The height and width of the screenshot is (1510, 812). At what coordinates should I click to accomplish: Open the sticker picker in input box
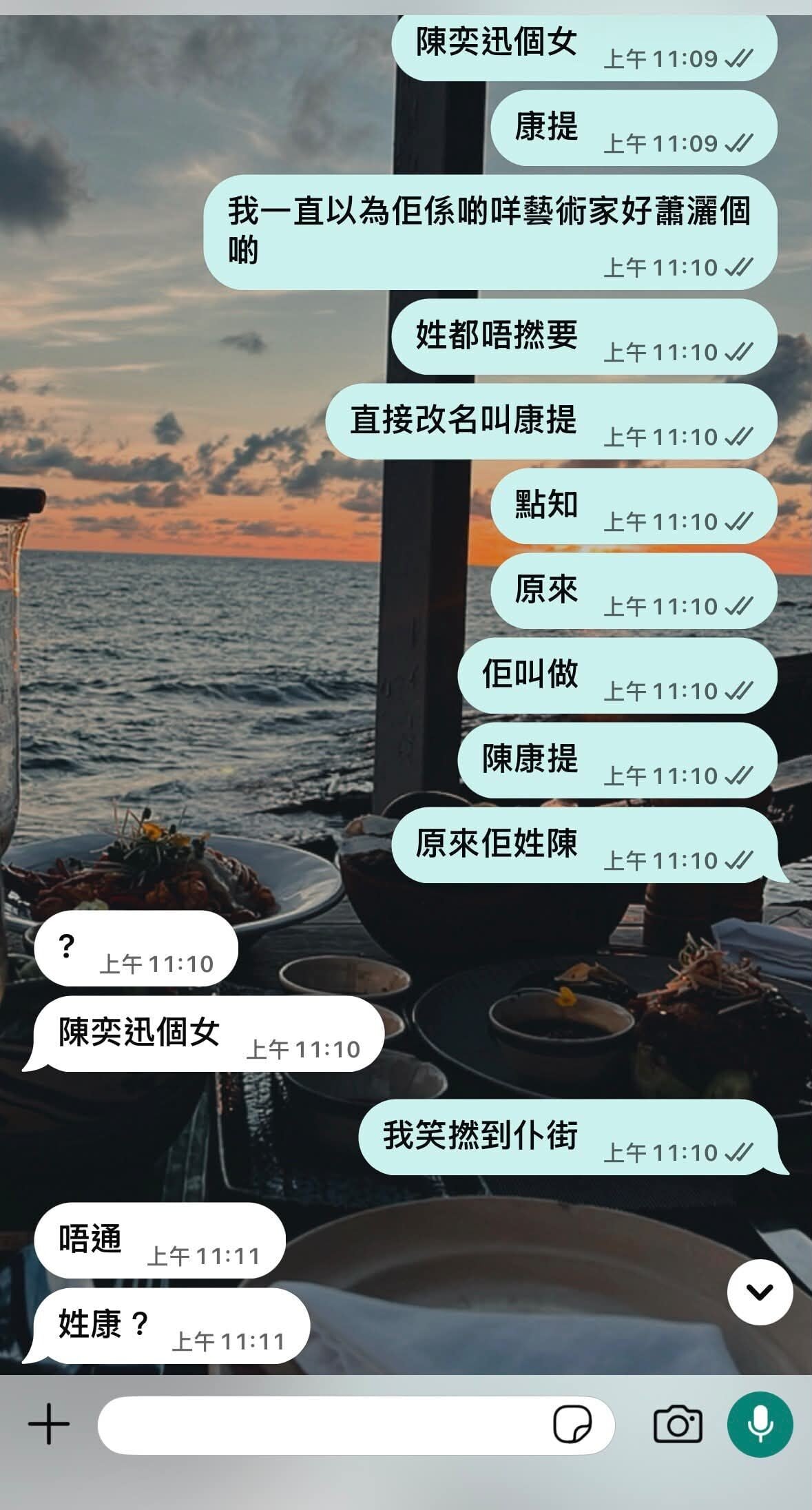[x=572, y=1425]
